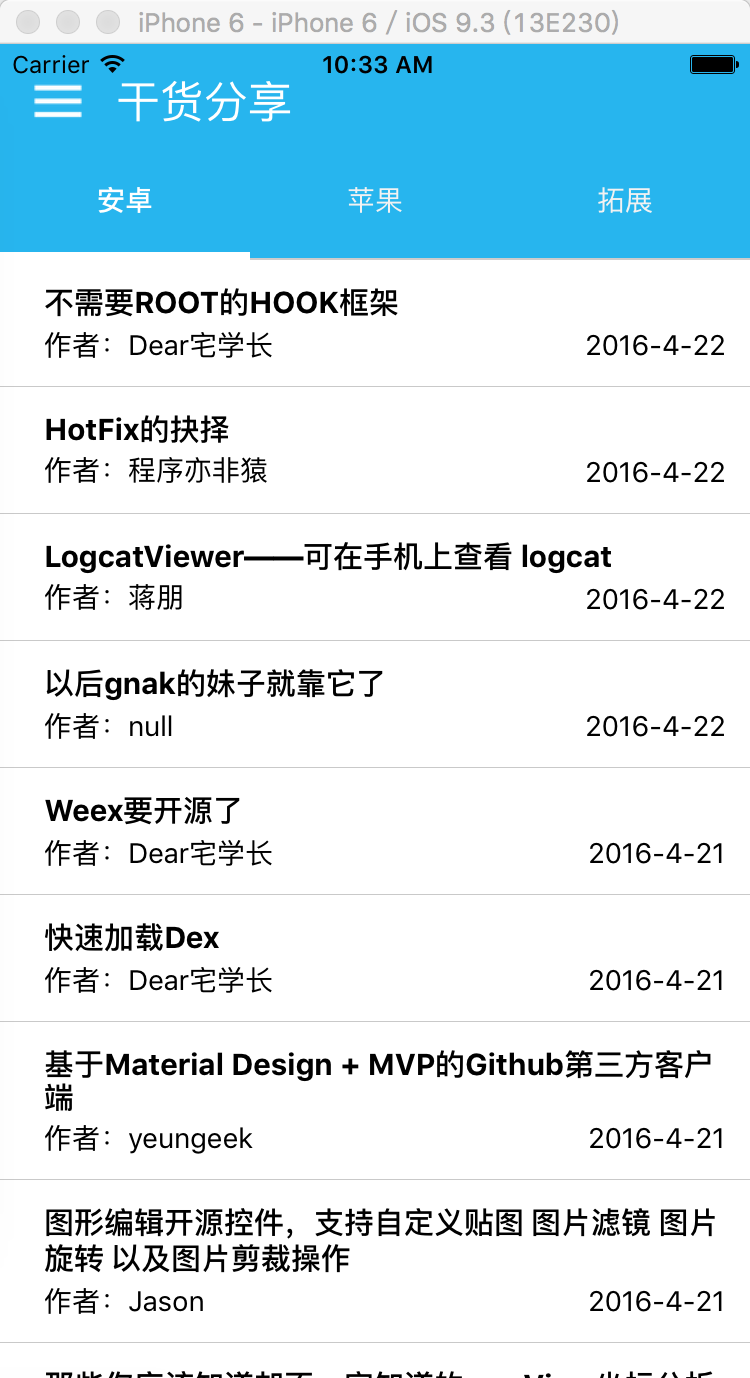Screen dimensions: 750x1378
Task: Select the 安卓 tab
Action: (x=125, y=201)
